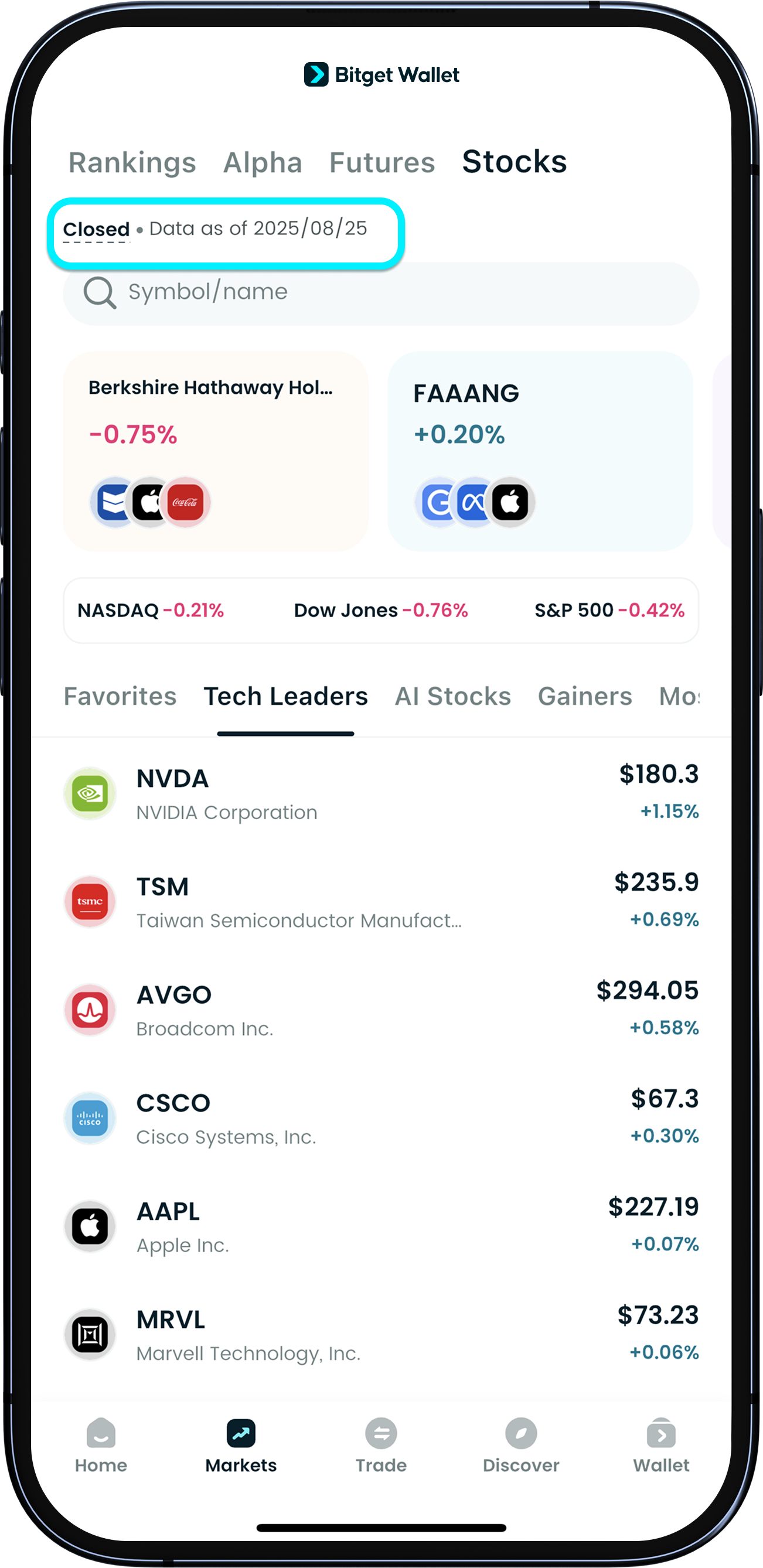The image size is (763, 1568).
Task: Open the Alpha tab
Action: click(x=263, y=162)
